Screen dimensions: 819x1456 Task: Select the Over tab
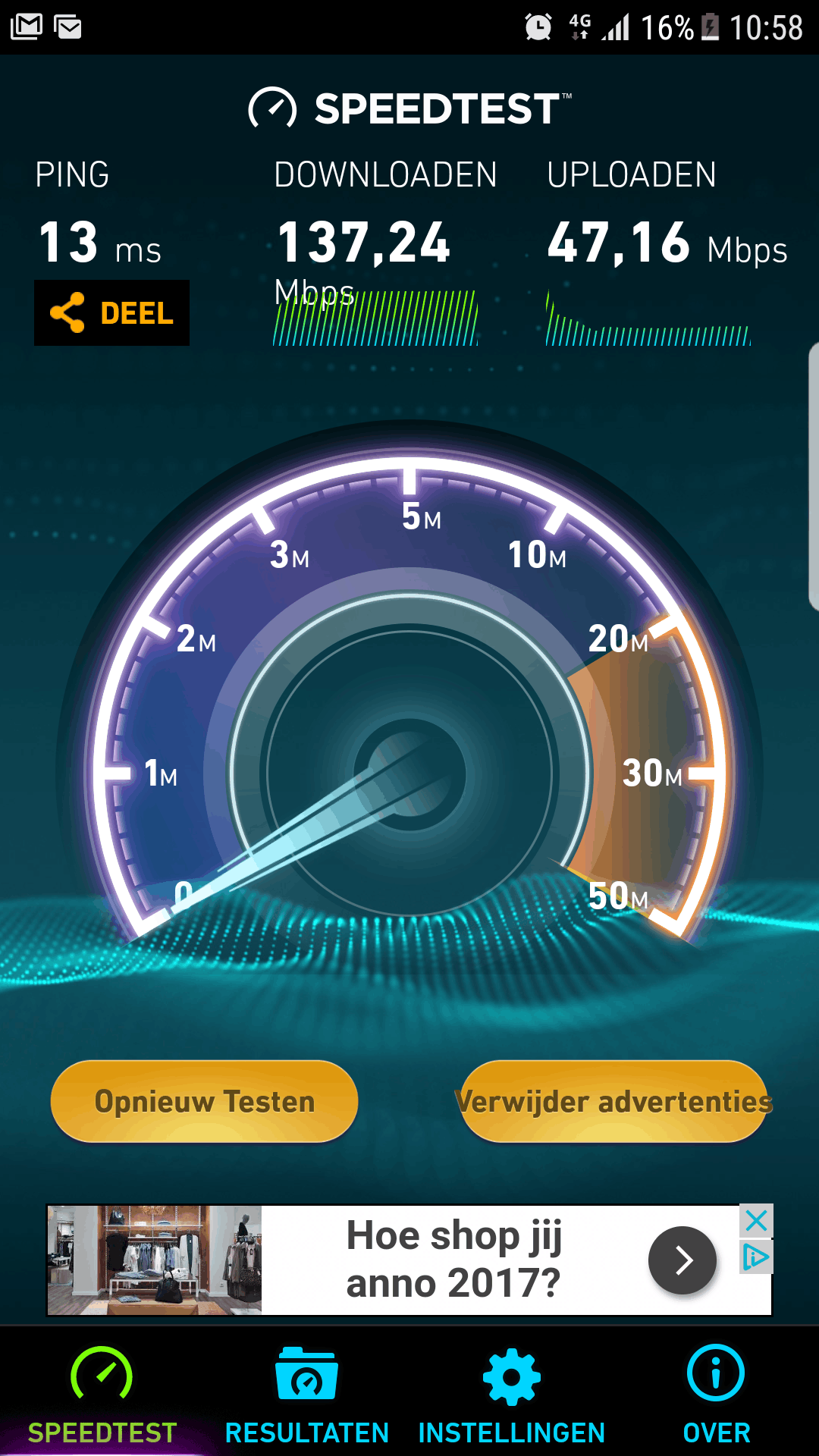pos(716,1395)
